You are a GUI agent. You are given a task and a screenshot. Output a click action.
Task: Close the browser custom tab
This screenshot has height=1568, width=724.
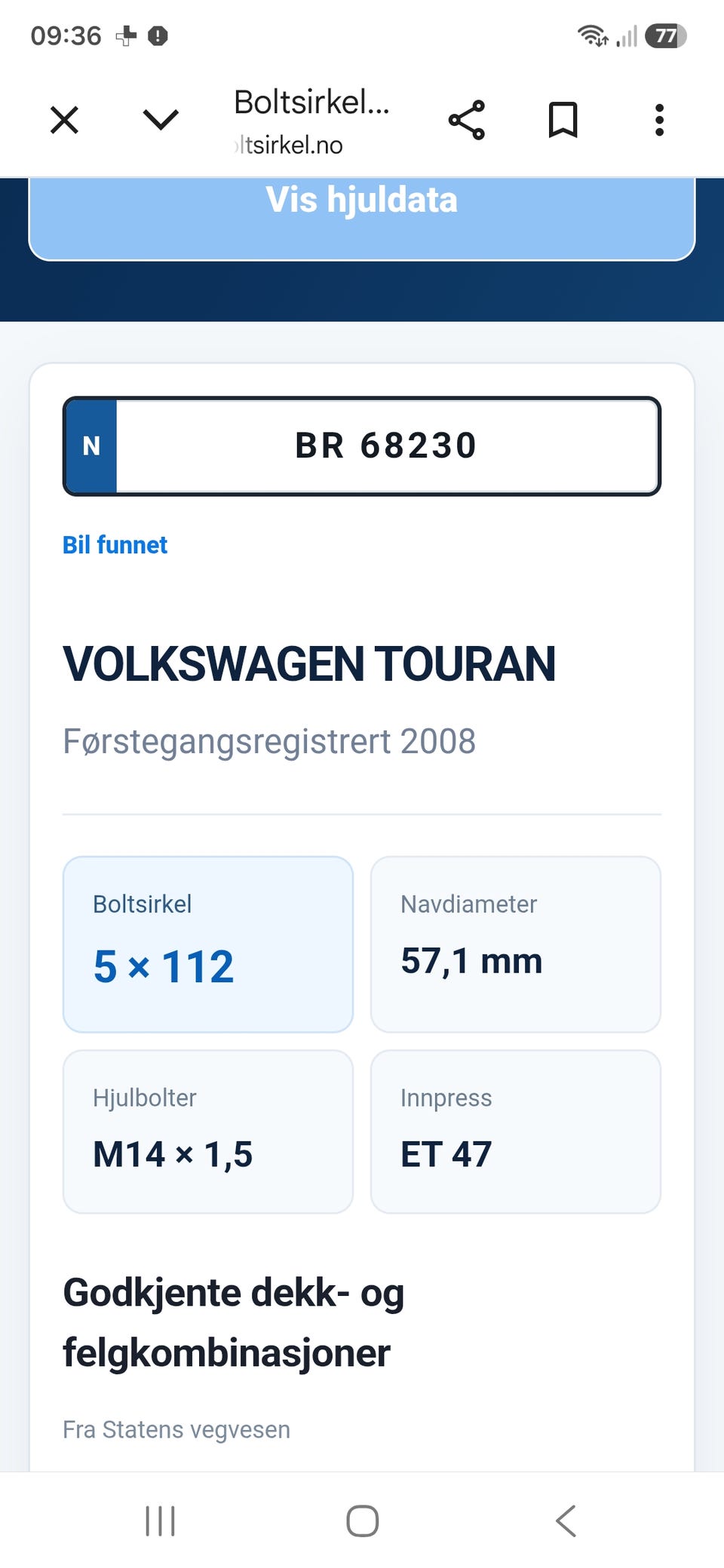(x=64, y=120)
